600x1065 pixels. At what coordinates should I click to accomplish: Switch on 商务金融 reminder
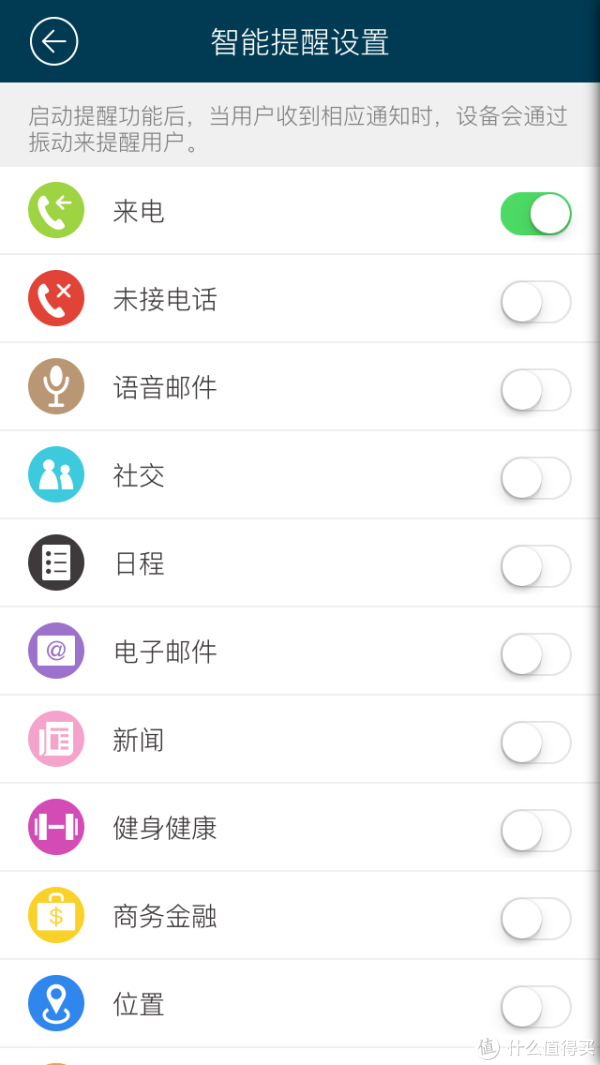(535, 918)
